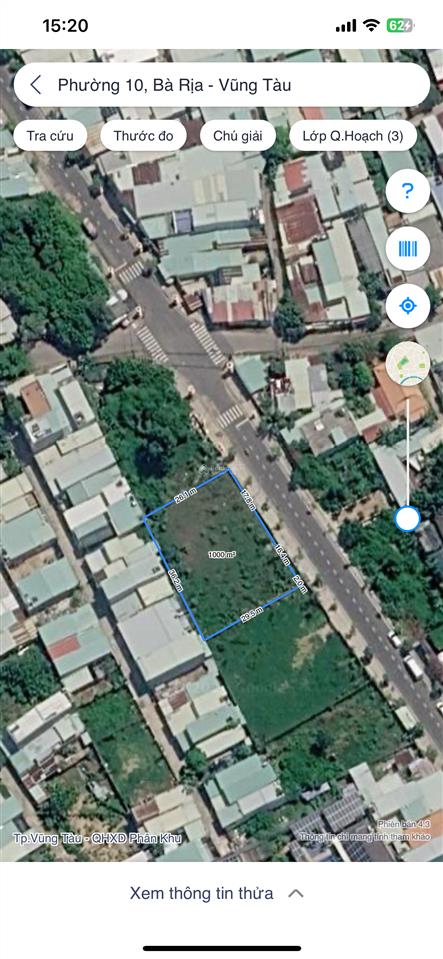
Task: Tap the barcode scan button
Action: [x=408, y=248]
